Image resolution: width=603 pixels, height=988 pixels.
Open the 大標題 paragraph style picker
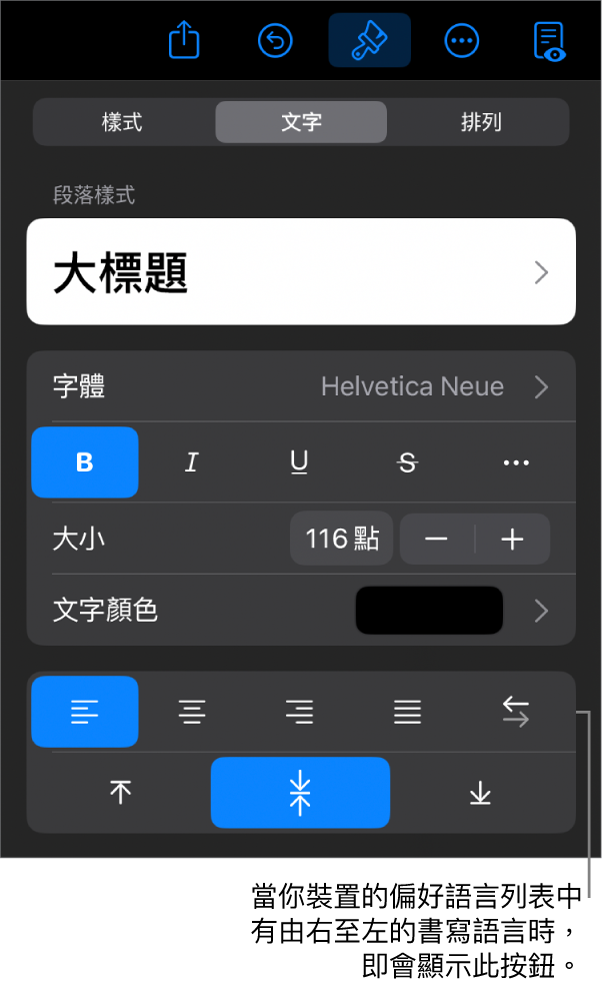(x=301, y=272)
